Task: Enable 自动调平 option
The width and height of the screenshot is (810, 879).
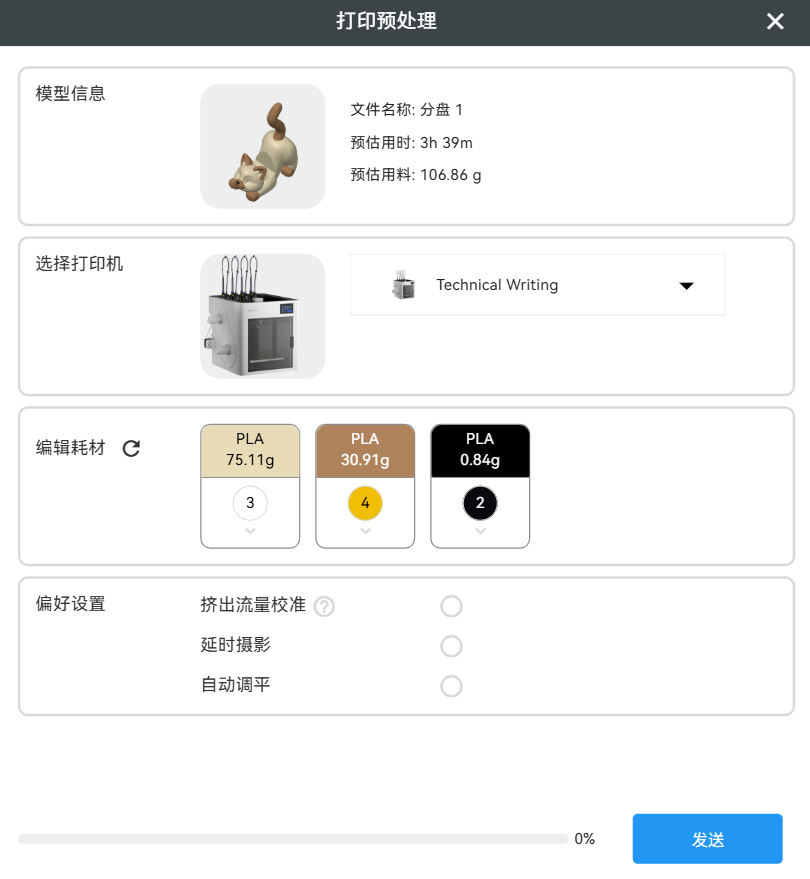Action: tap(451, 686)
